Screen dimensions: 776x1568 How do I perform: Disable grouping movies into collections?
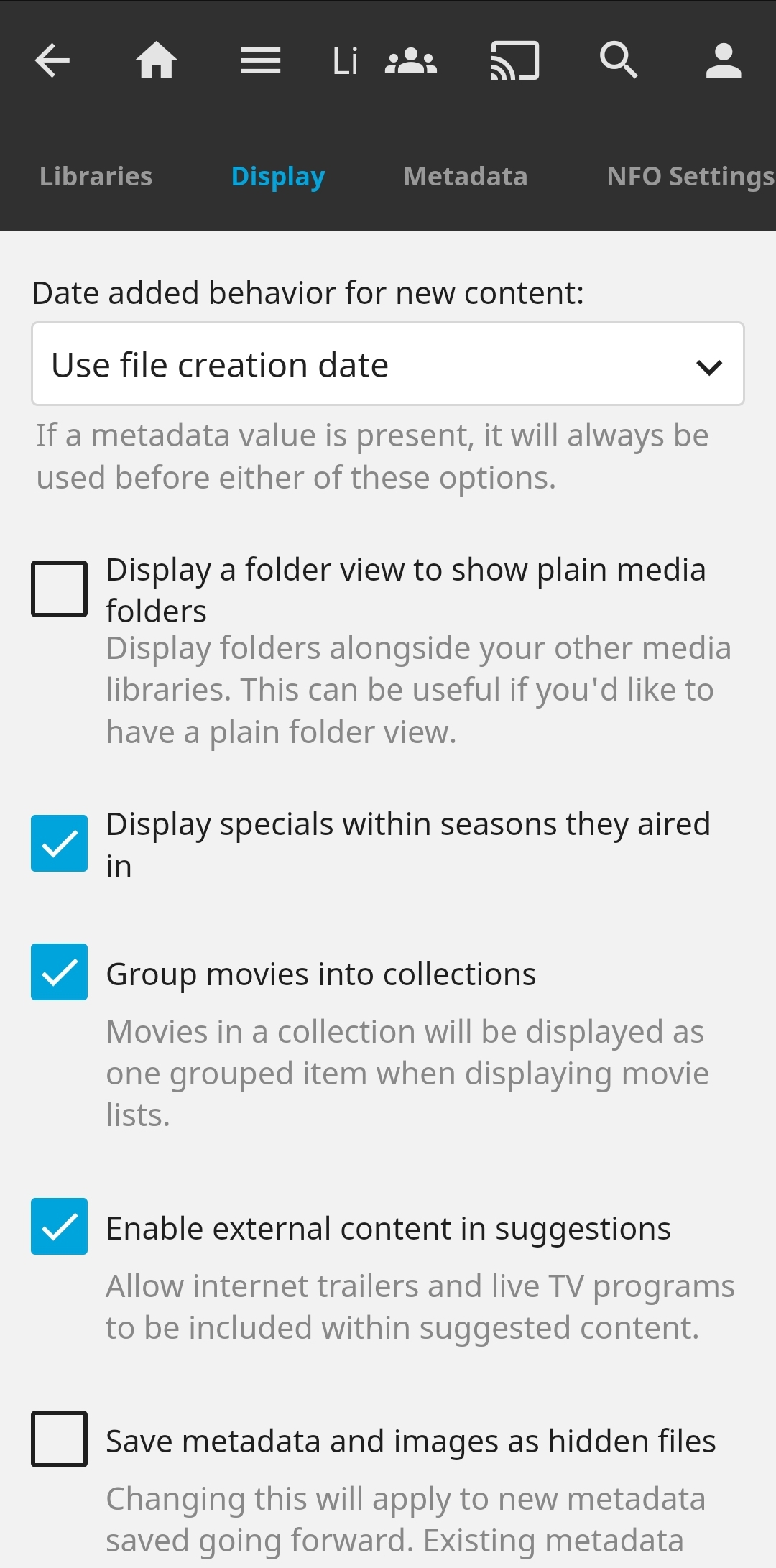tap(59, 972)
